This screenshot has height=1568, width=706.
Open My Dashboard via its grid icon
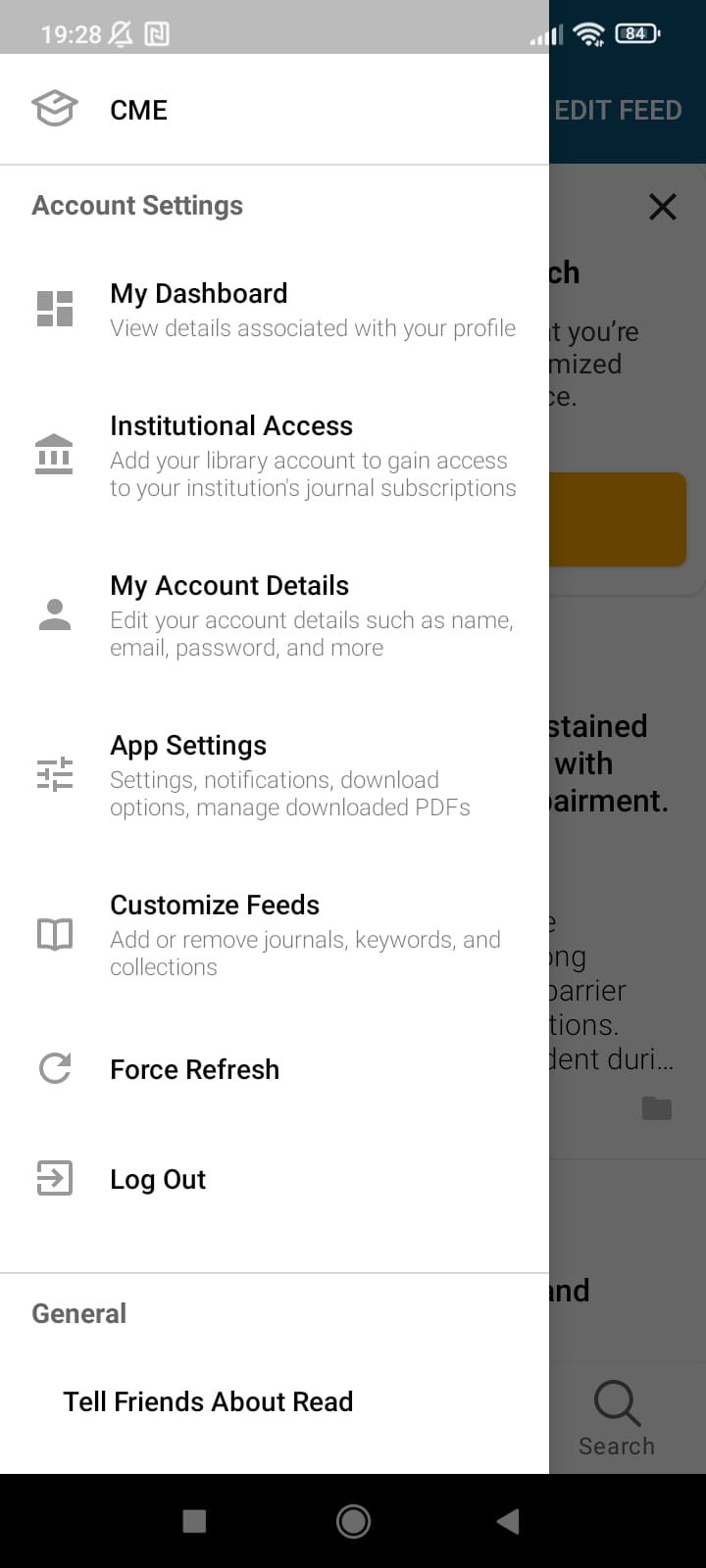click(x=54, y=309)
